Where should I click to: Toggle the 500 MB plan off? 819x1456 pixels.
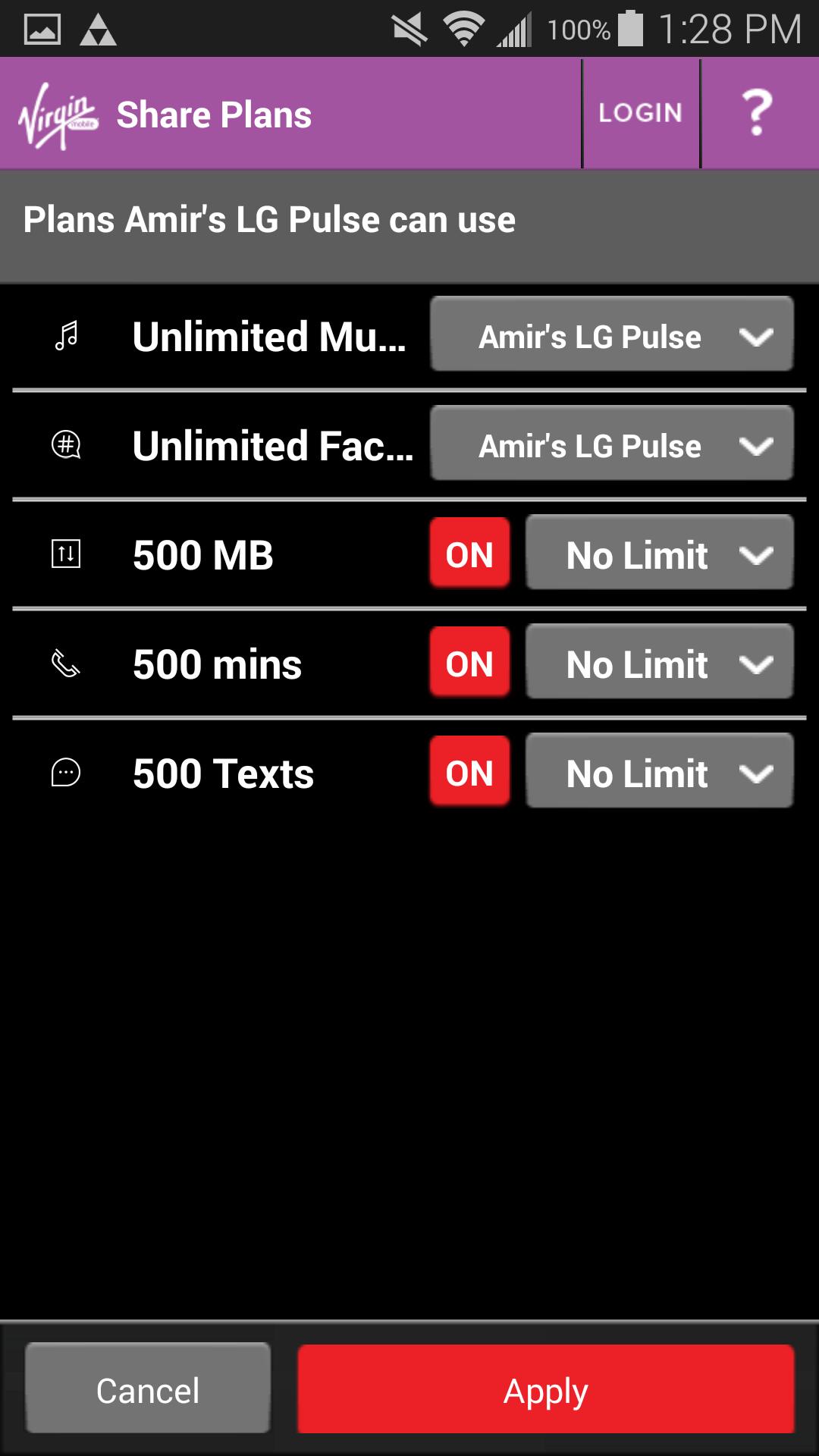pyautogui.click(x=469, y=554)
